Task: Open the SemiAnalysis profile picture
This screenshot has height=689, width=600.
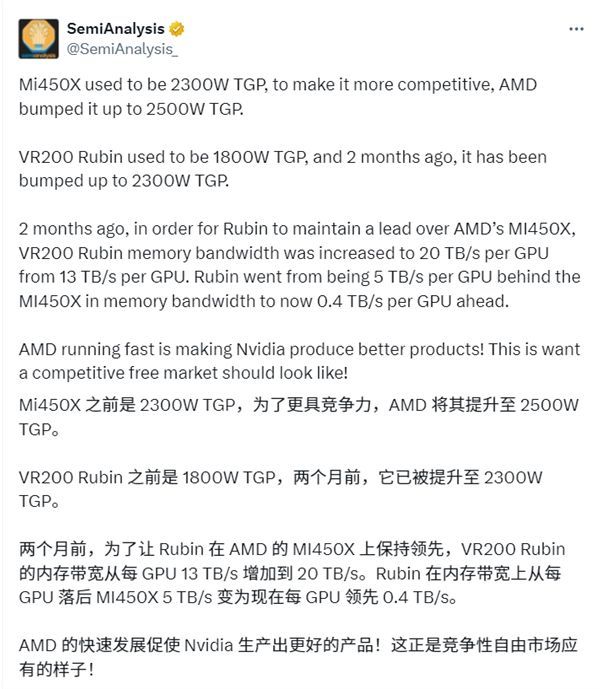Action: (39, 38)
